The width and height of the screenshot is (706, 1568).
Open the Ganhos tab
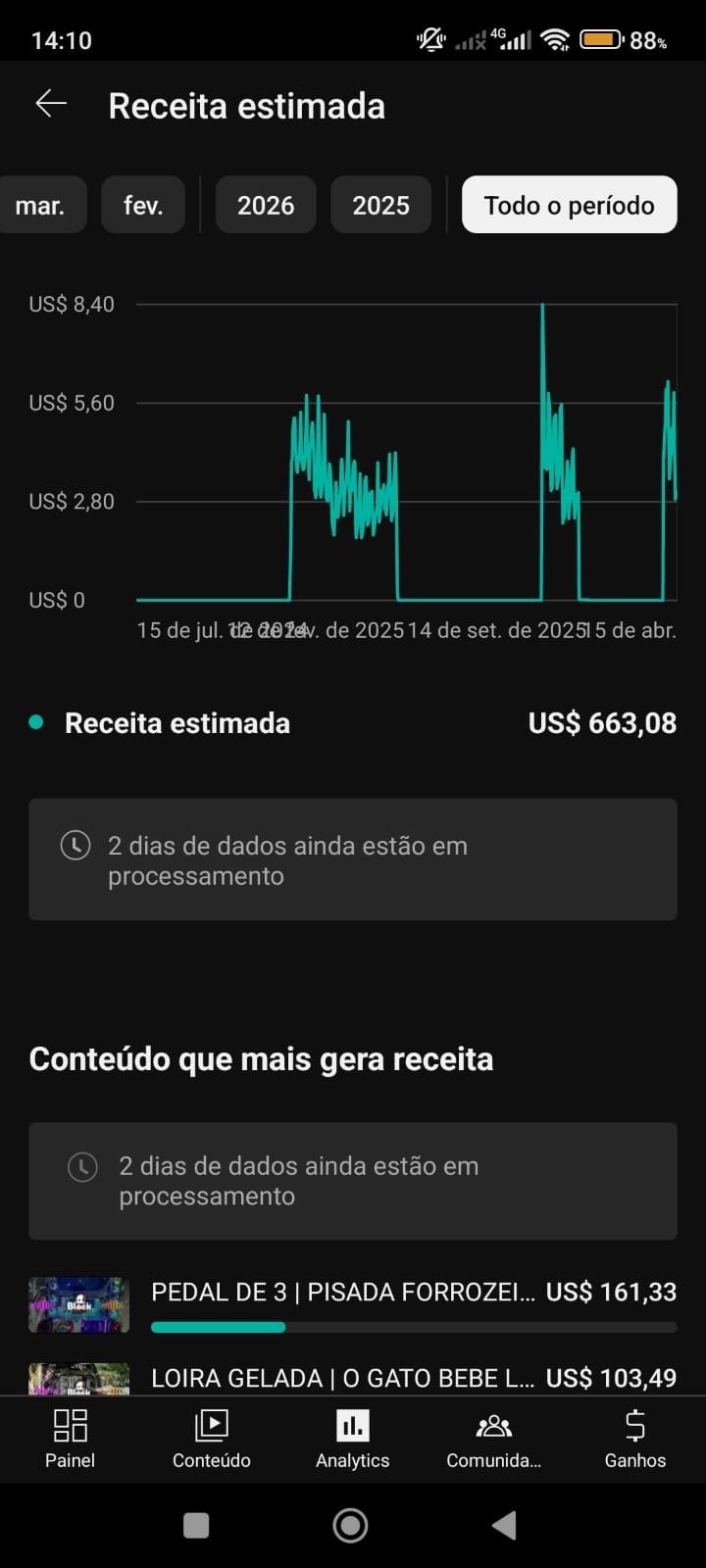635,1439
